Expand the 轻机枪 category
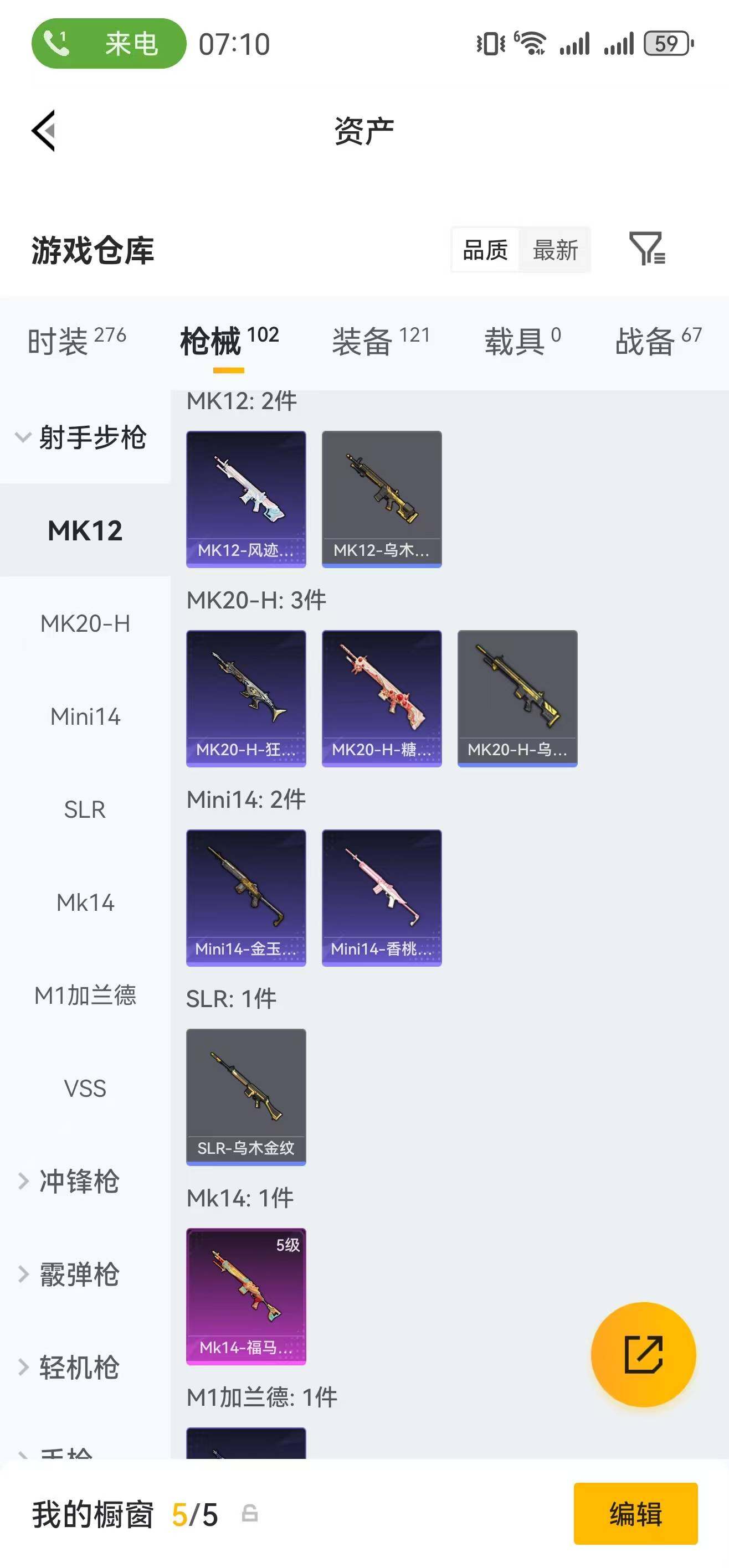This screenshot has height=1568, width=729. pyautogui.click(x=78, y=1367)
